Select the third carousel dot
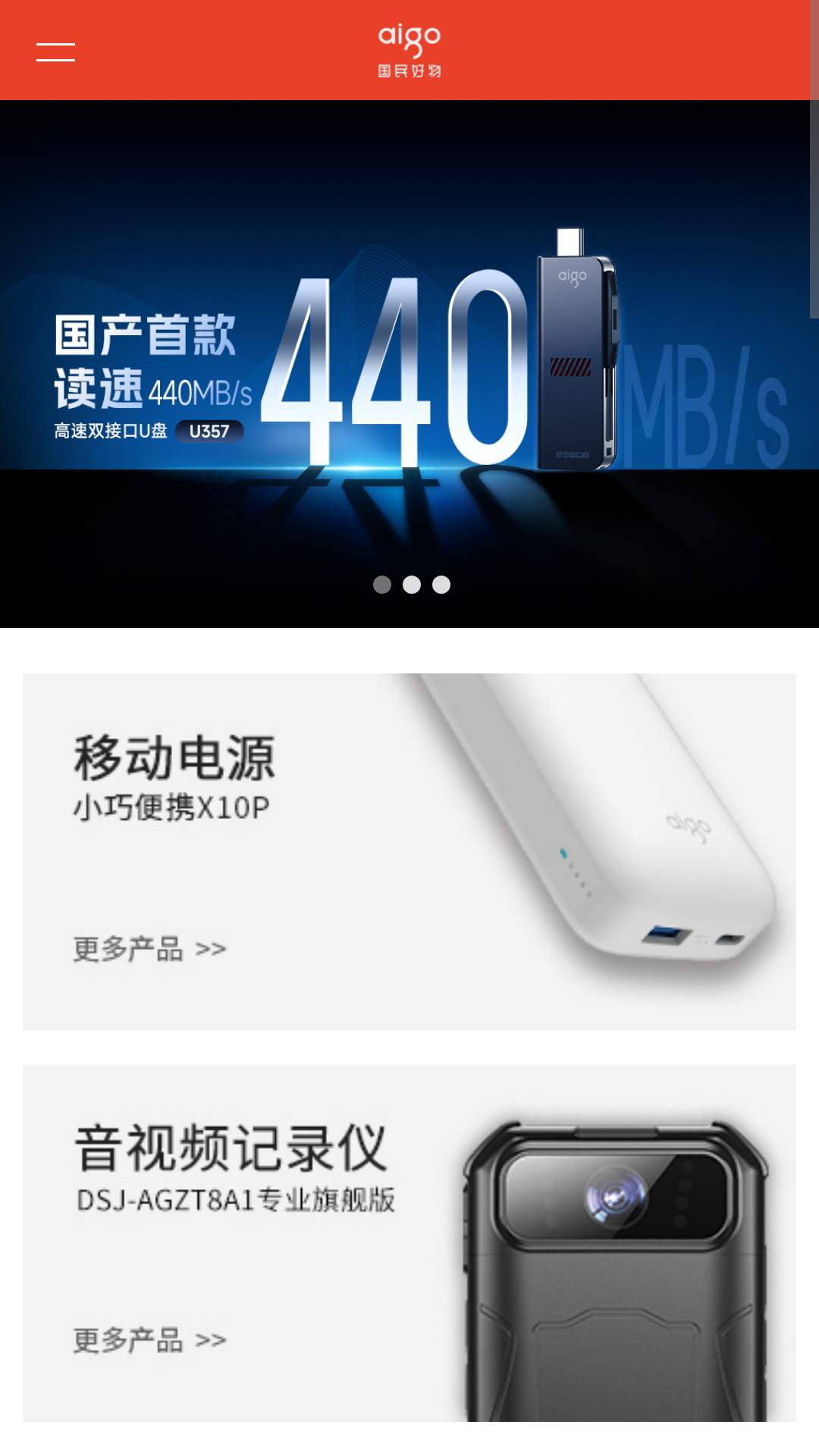Image resolution: width=819 pixels, height=1456 pixels. [441, 585]
